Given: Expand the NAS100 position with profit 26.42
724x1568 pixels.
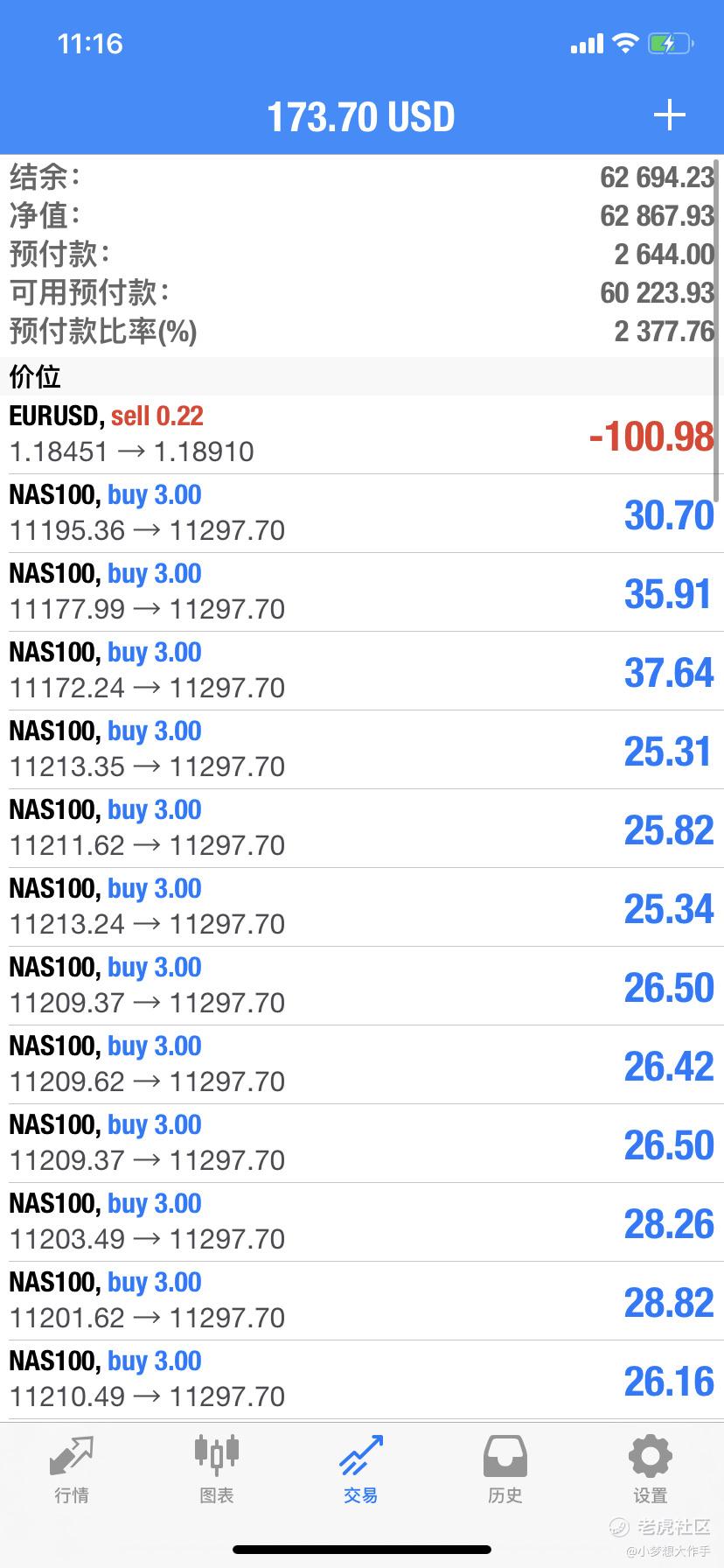Looking at the screenshot, I should pos(362,1065).
